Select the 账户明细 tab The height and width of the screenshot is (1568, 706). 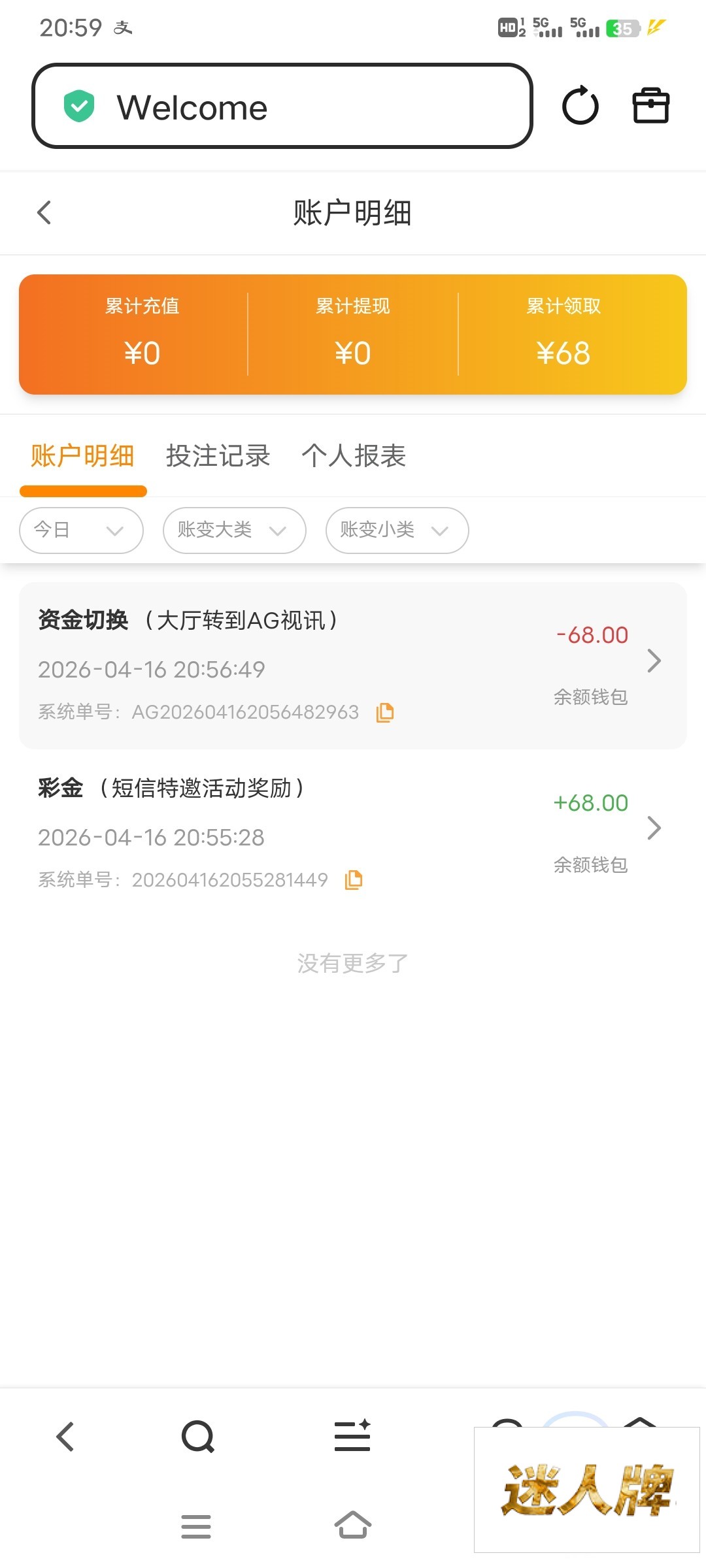tap(82, 456)
